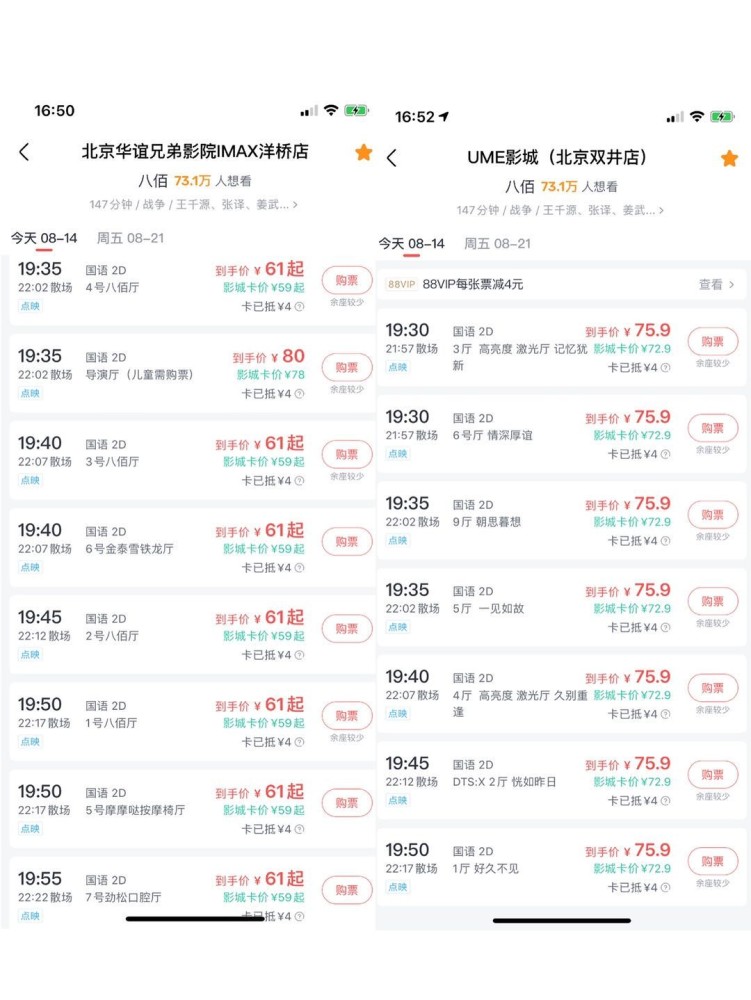Tap 购票 for the 19:55 7号劲松口腔厅 screening
Image resolution: width=751 pixels, height=1000 pixels.
pyautogui.click(x=346, y=890)
